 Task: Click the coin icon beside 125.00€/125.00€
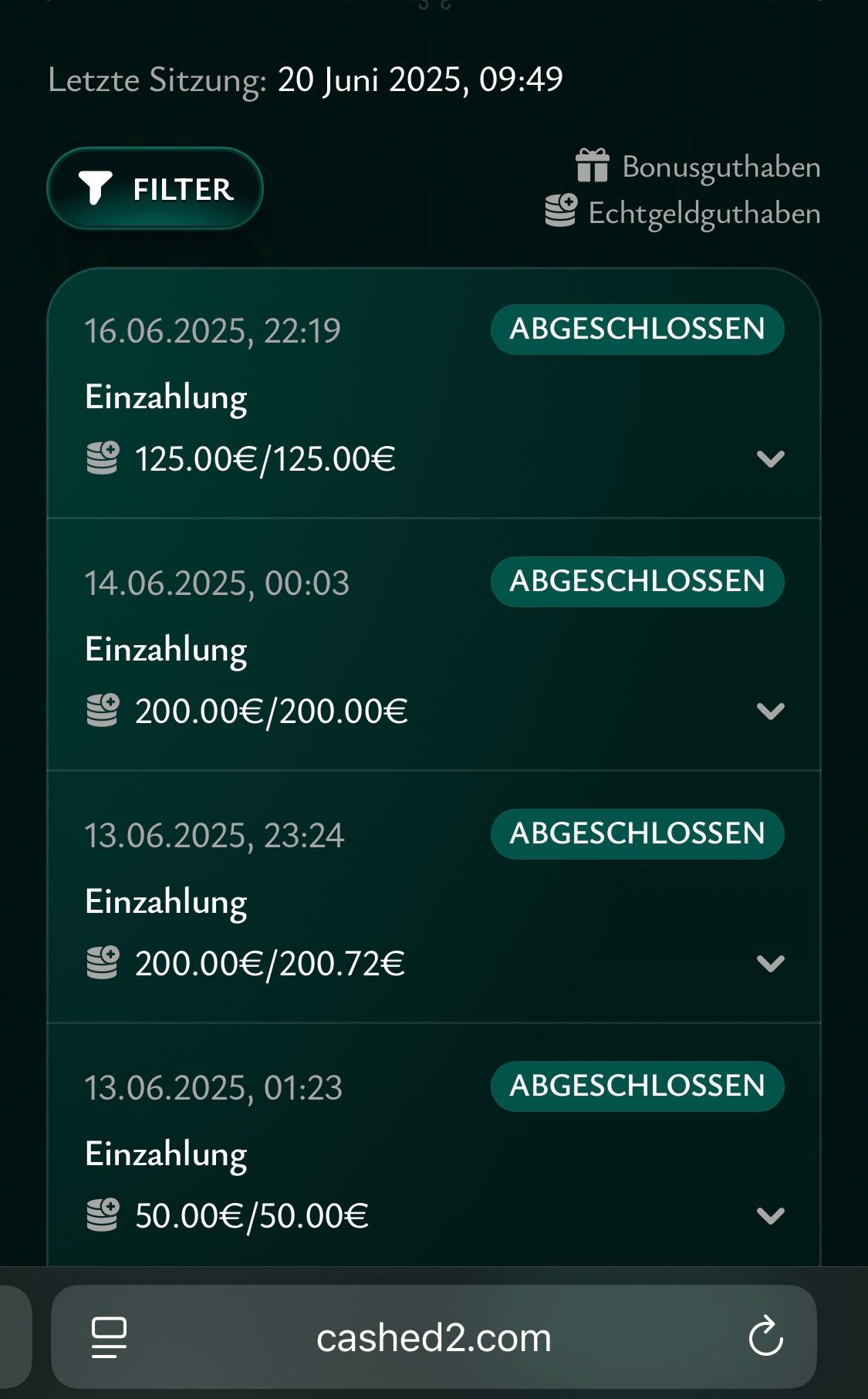(x=101, y=458)
